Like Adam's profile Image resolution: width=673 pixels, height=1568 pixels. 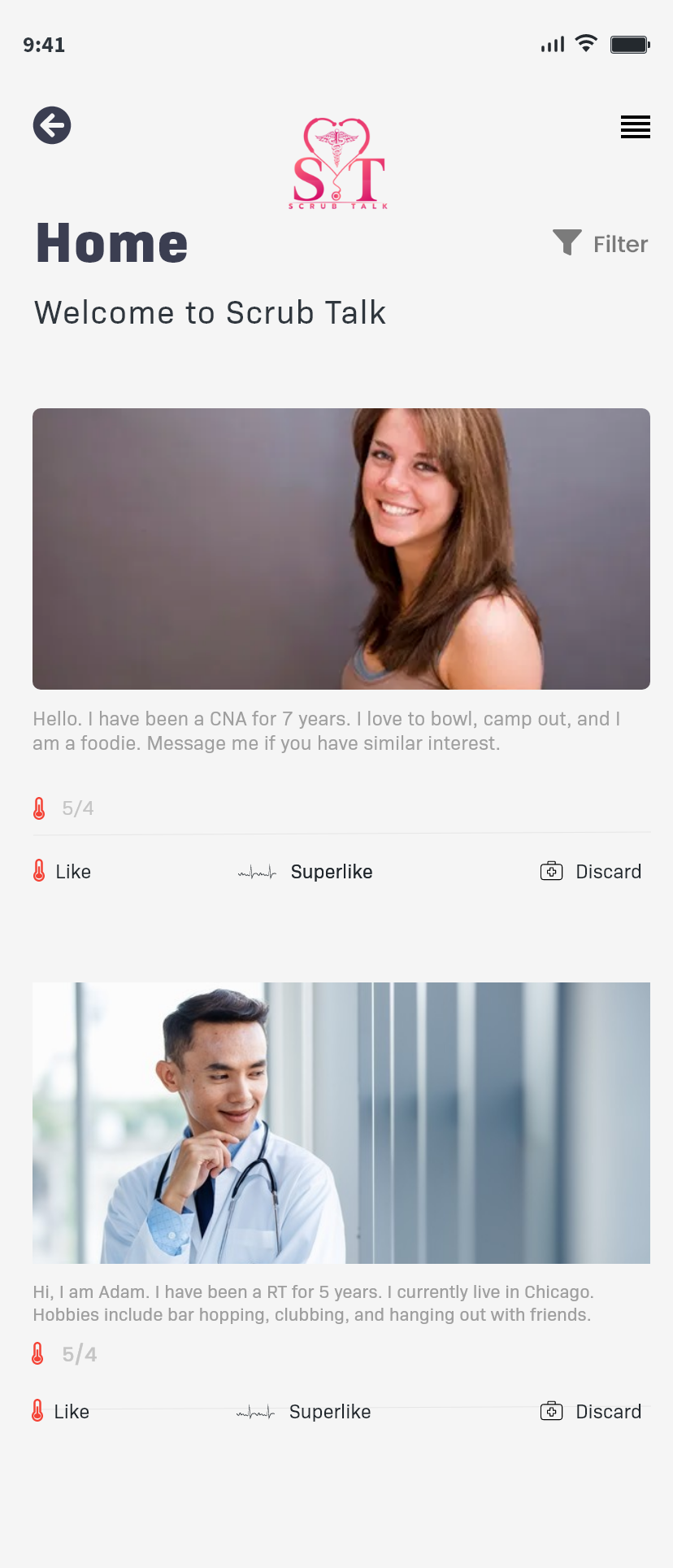(x=60, y=1412)
